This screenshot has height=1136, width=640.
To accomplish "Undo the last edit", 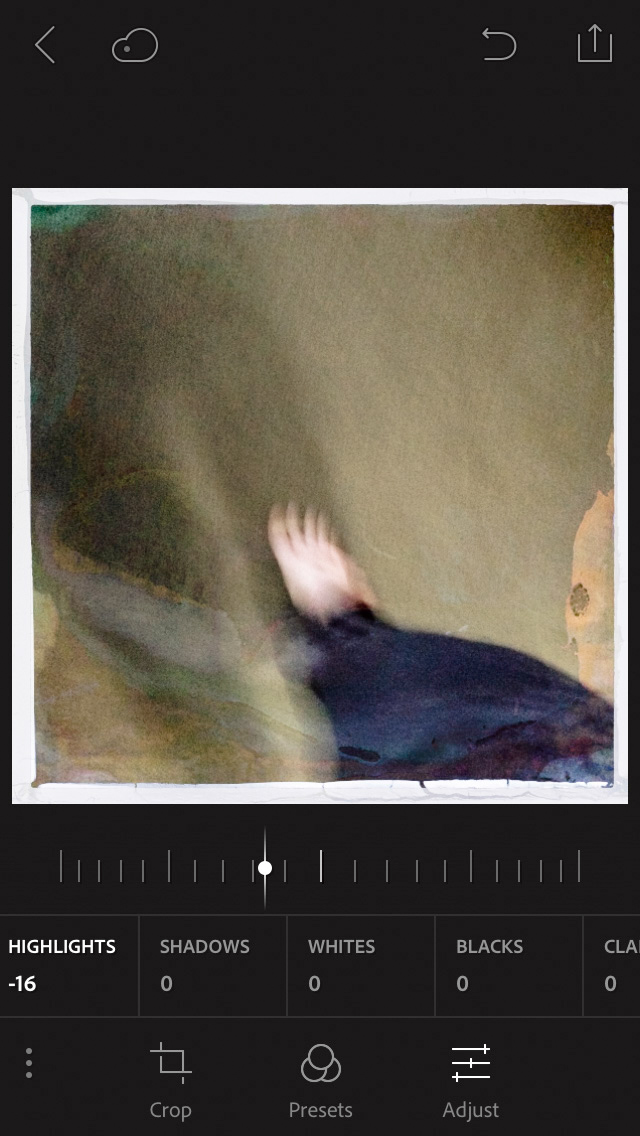I will [x=499, y=45].
